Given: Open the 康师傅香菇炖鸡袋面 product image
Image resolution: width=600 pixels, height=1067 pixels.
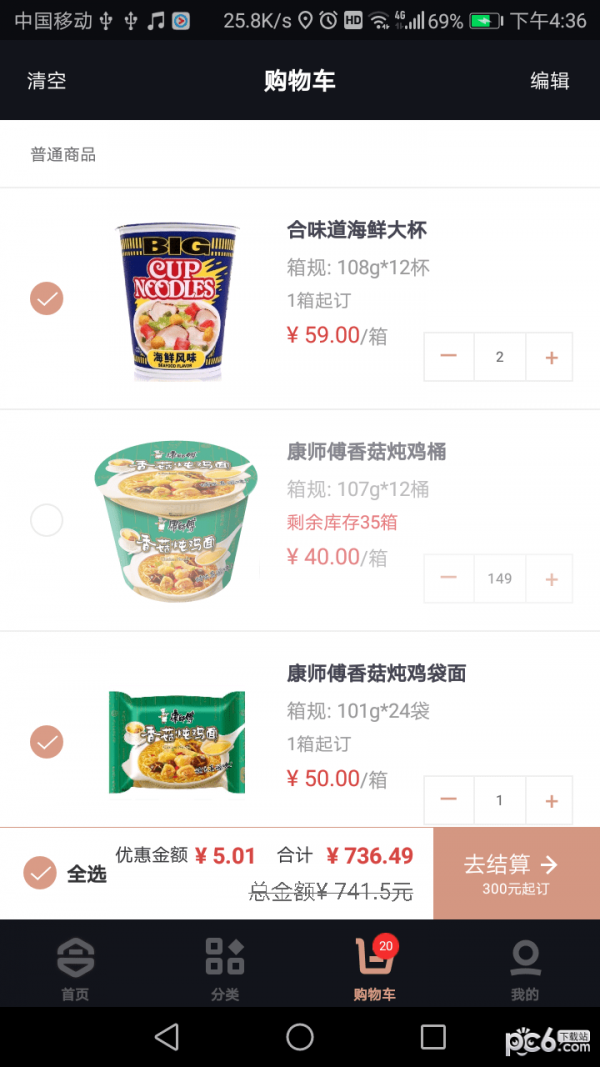Looking at the screenshot, I should [x=176, y=741].
